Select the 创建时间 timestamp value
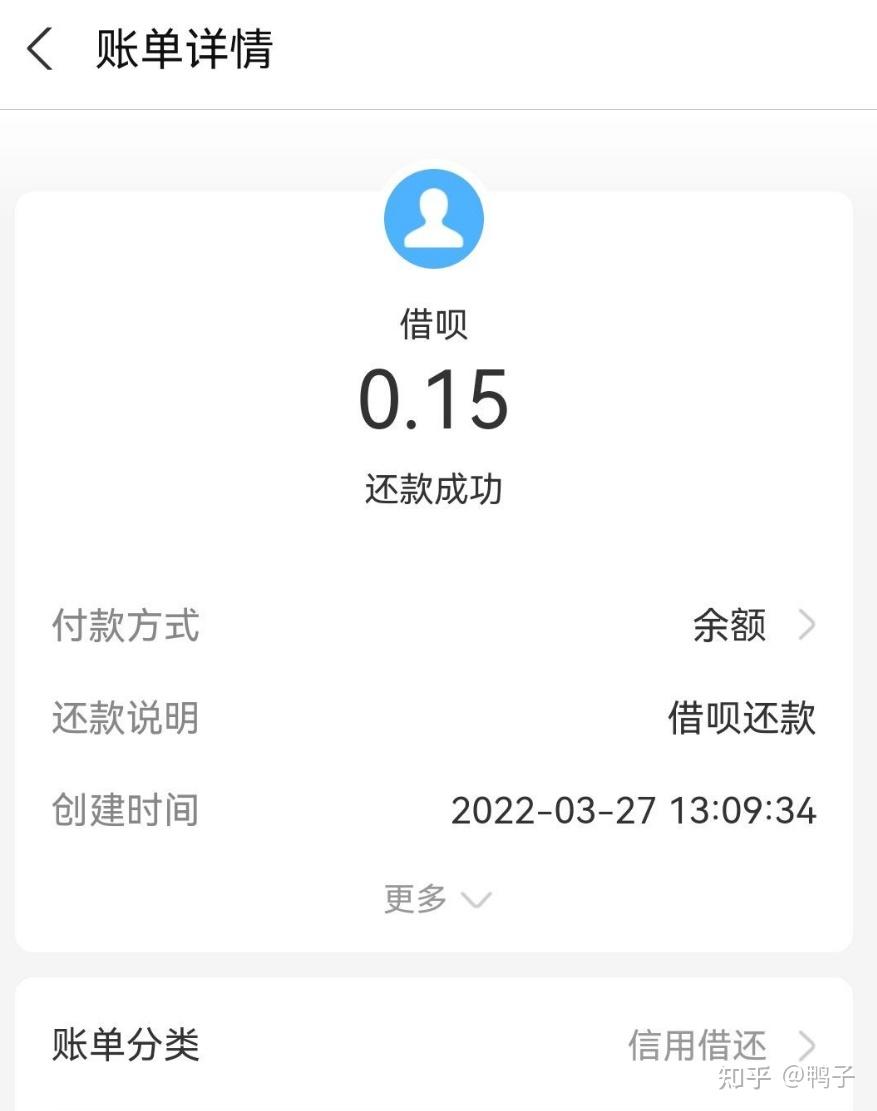Screen dimensions: 877x1111 635,810
